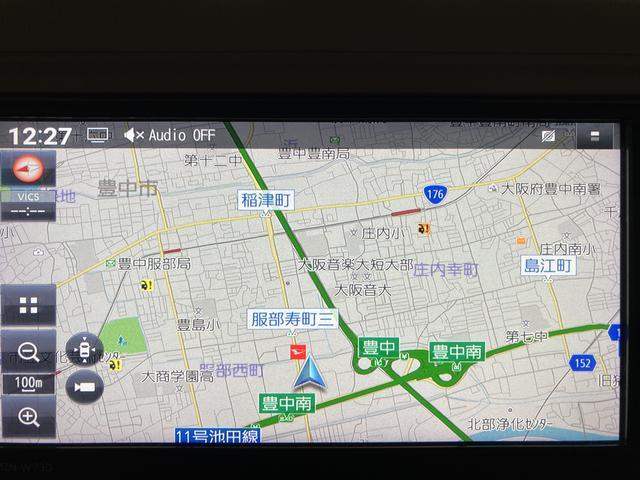Zoom out the map with the minus magnifier

pyautogui.click(x=28, y=351)
